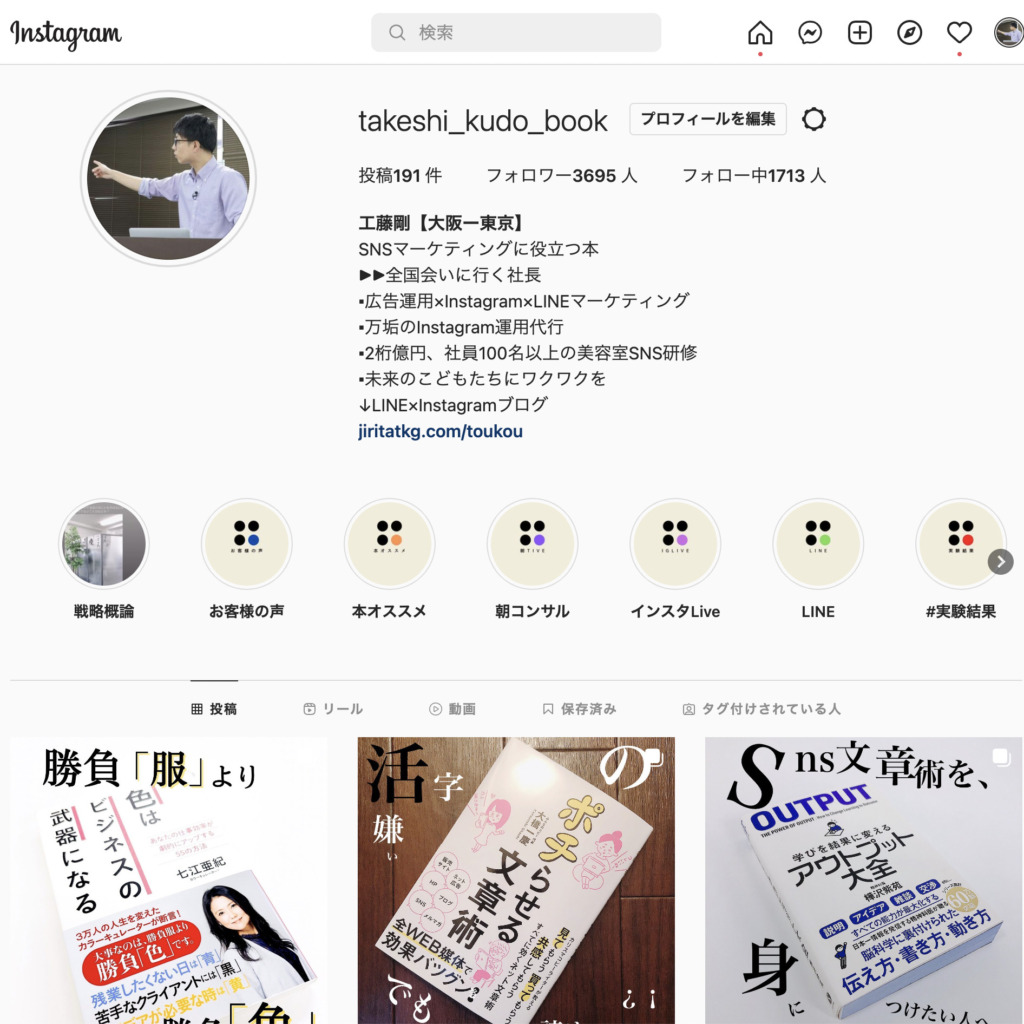Open the jiritatkg.com/toukou link
Screen dimensions: 1024x1024
tap(440, 432)
